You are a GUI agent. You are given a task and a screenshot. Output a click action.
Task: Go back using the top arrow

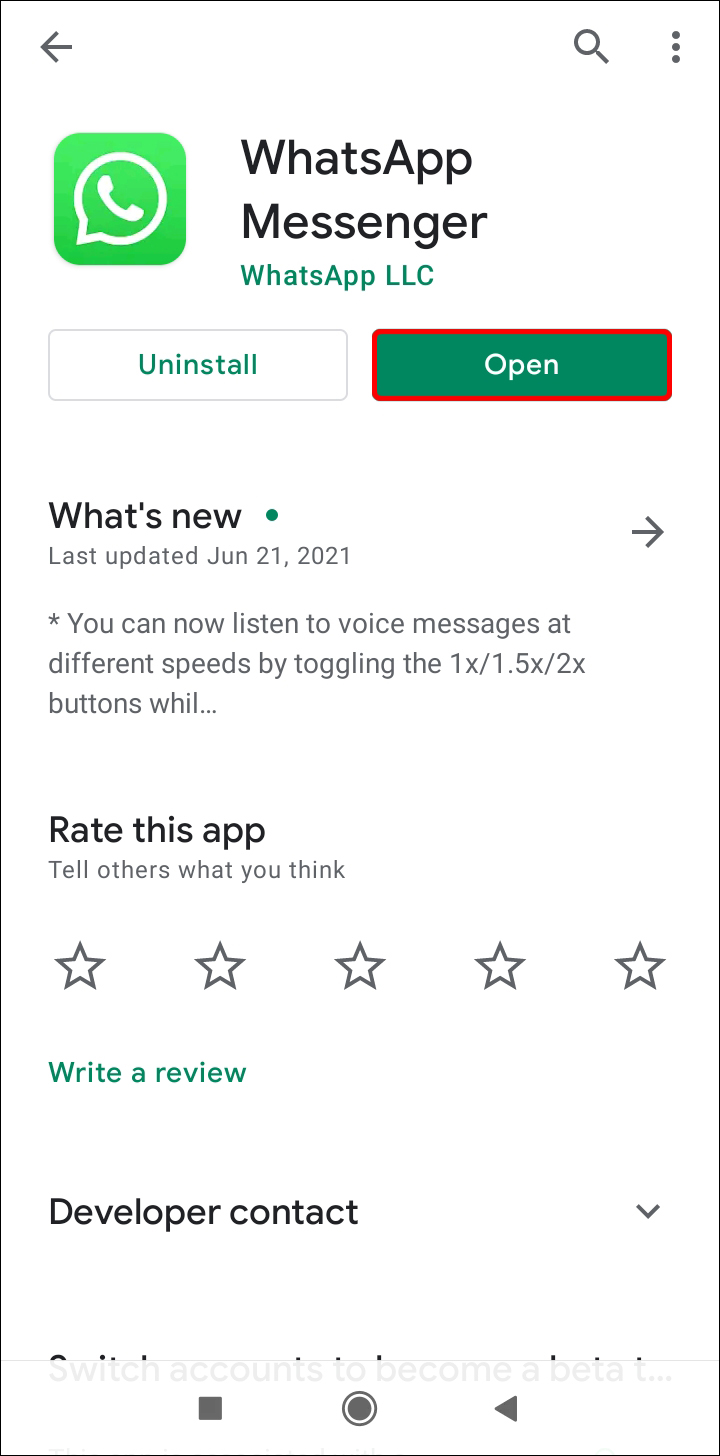coord(56,46)
